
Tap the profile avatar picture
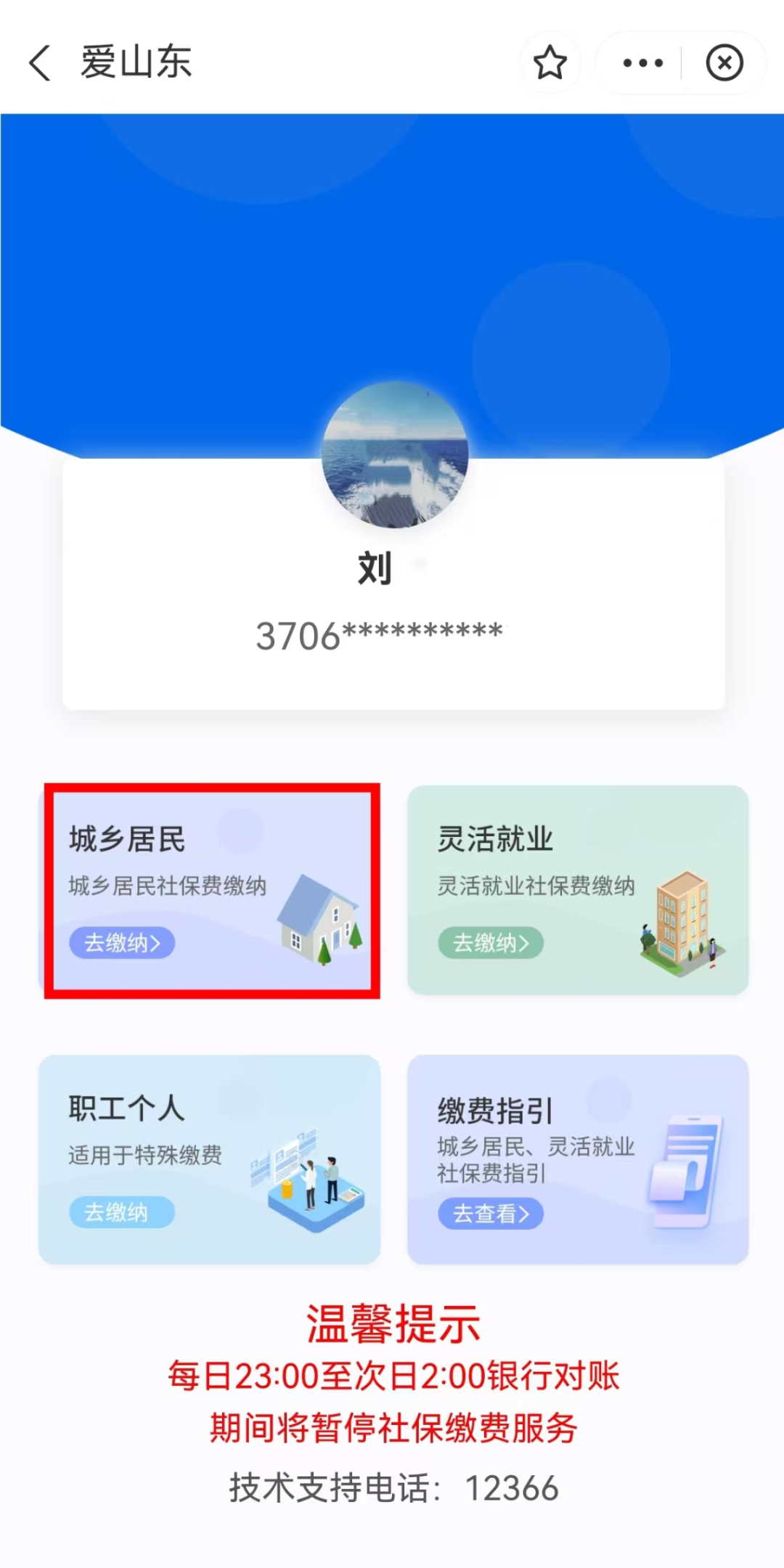pyautogui.click(x=395, y=454)
